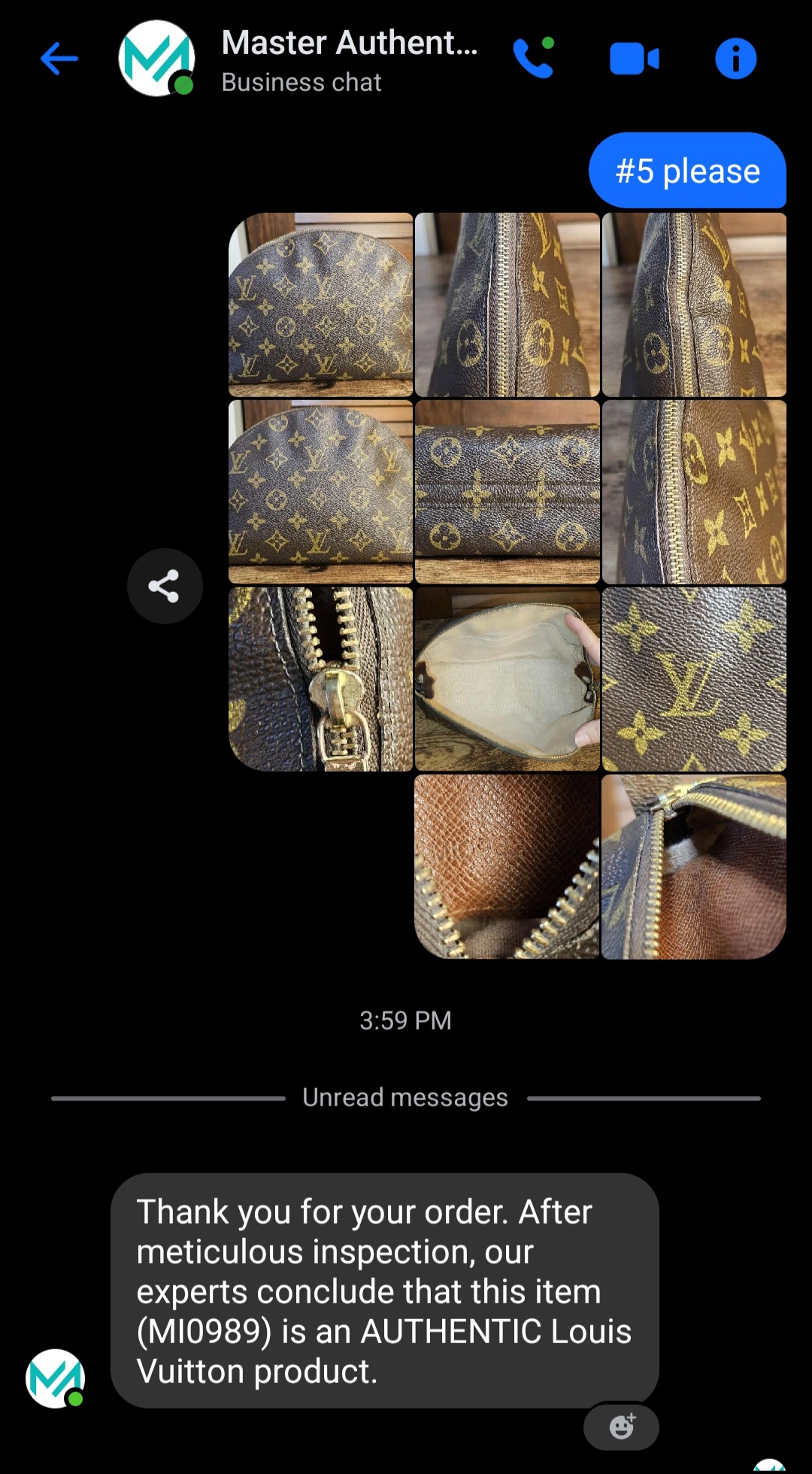This screenshot has height=1474, width=812.
Task: Open the conversation info details
Action: pos(735,59)
